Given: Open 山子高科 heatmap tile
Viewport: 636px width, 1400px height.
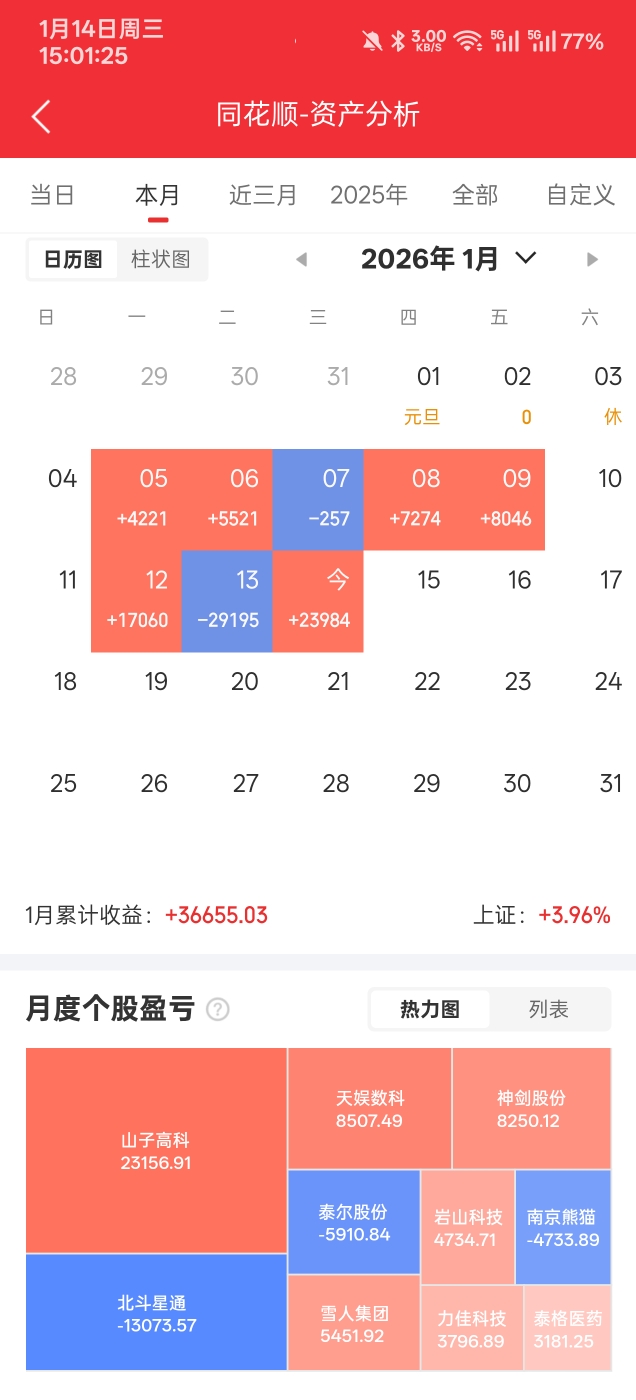Looking at the screenshot, I should tap(156, 1150).
